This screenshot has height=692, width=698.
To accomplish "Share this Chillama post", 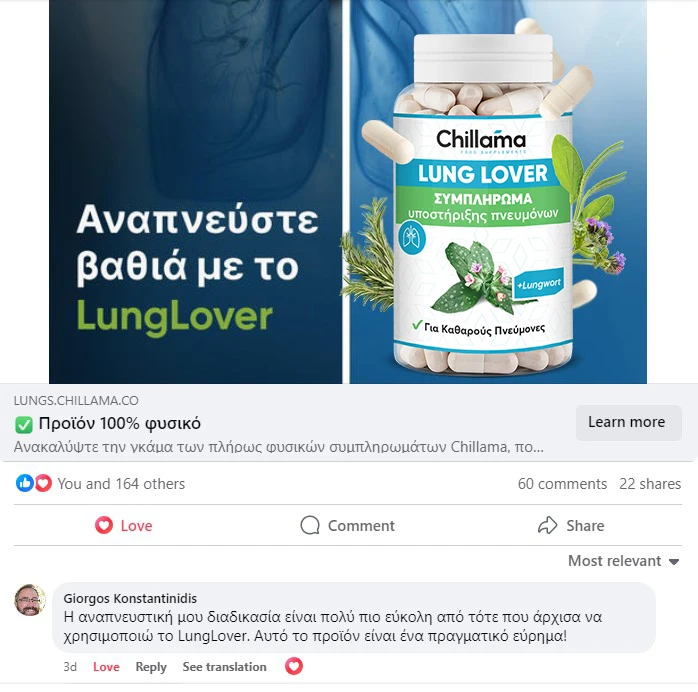I will pyautogui.click(x=571, y=526).
